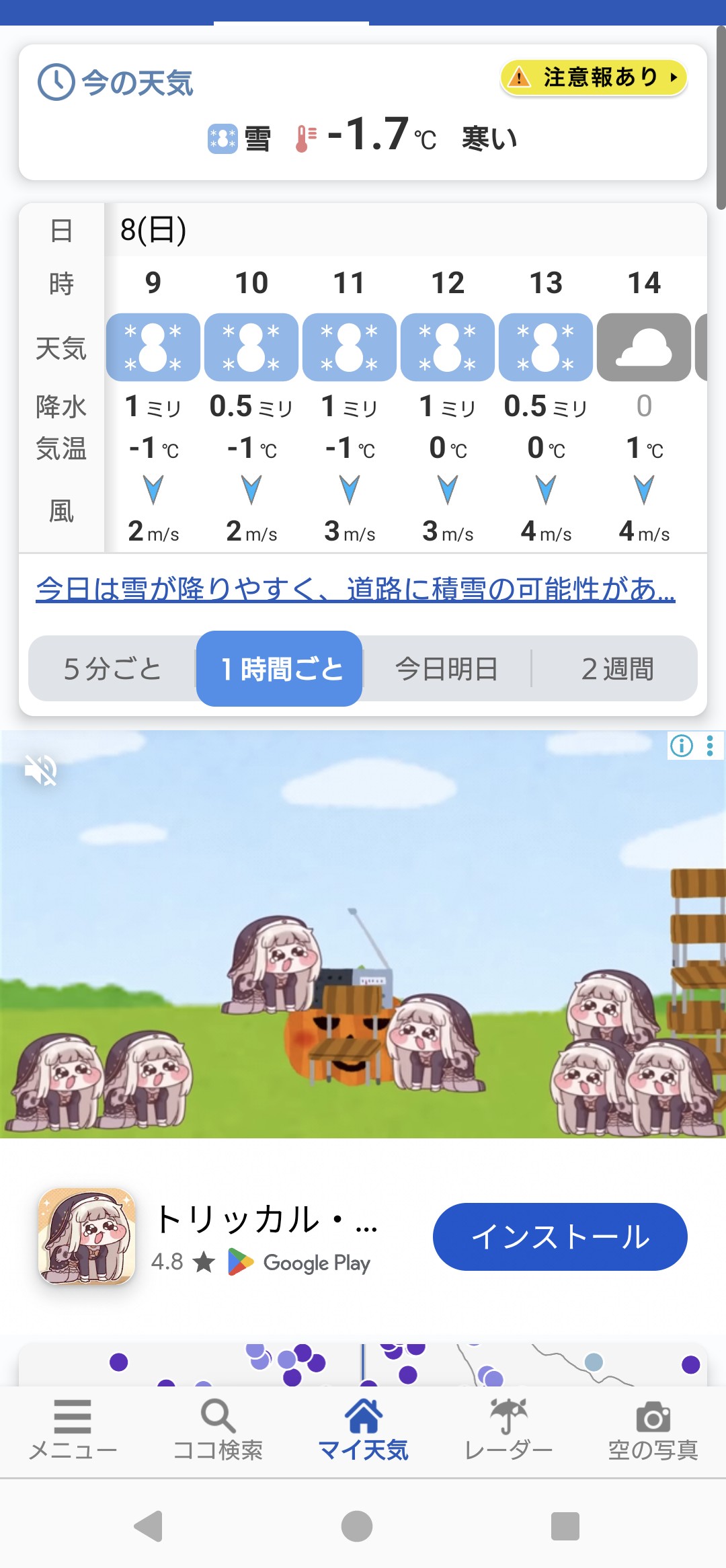Open the 注意報あり weather warning
The image size is (726, 1568).
[594, 78]
